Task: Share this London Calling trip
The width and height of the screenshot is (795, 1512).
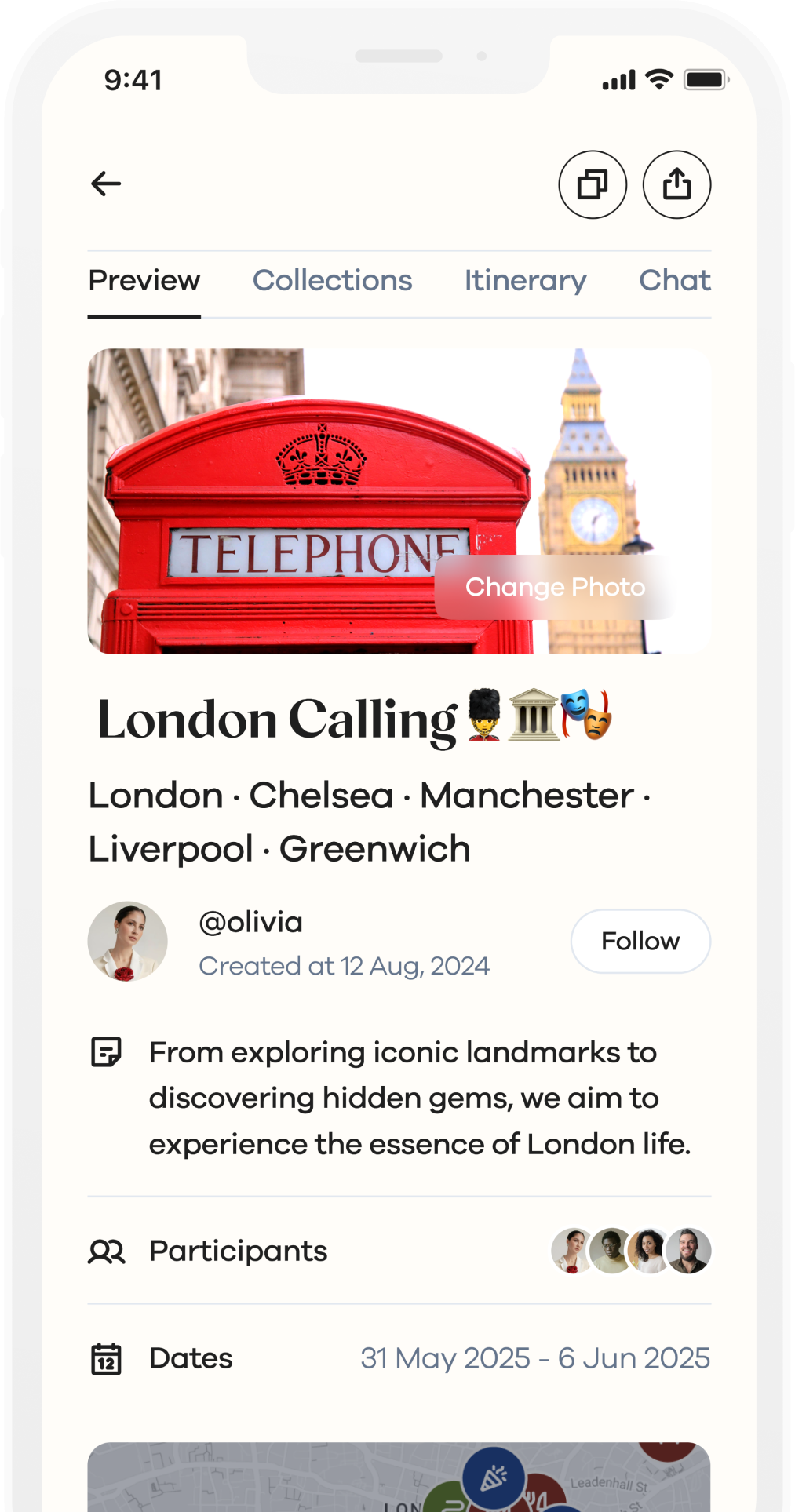Action: pos(676,184)
